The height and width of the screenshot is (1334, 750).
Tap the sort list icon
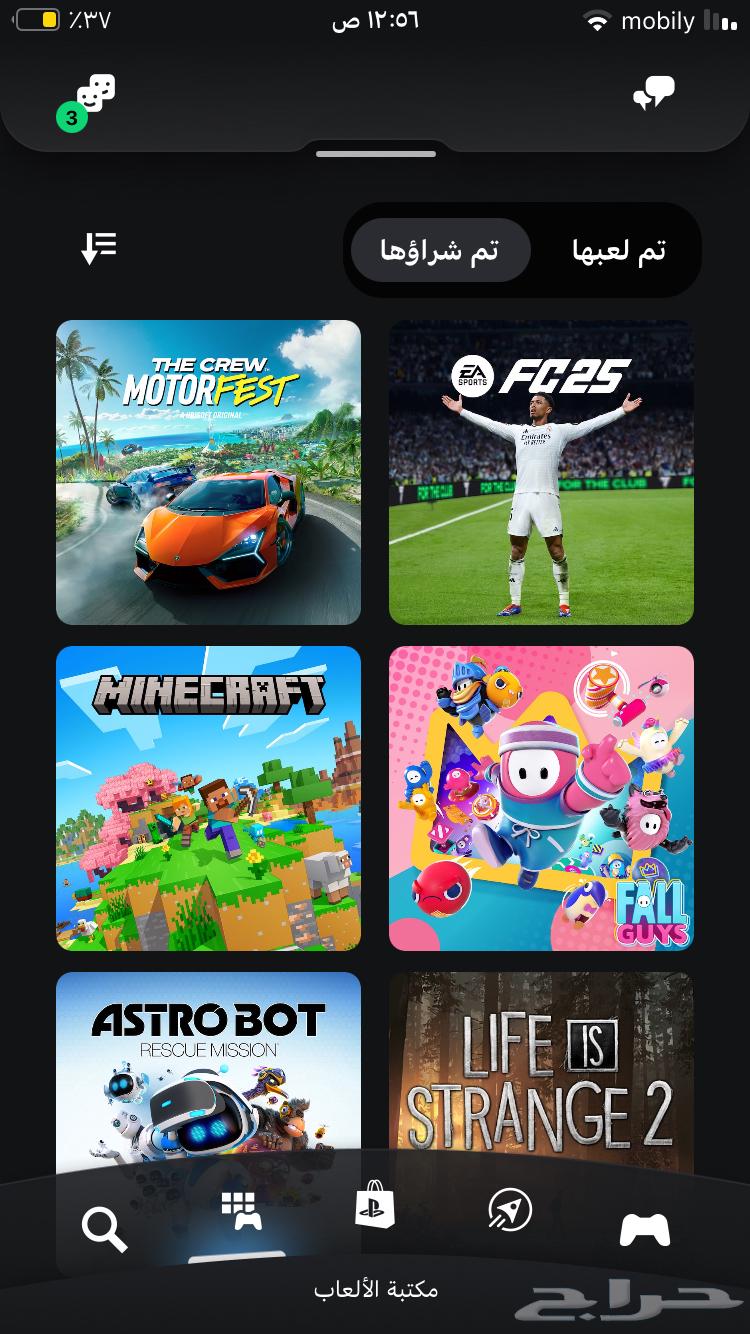(99, 247)
